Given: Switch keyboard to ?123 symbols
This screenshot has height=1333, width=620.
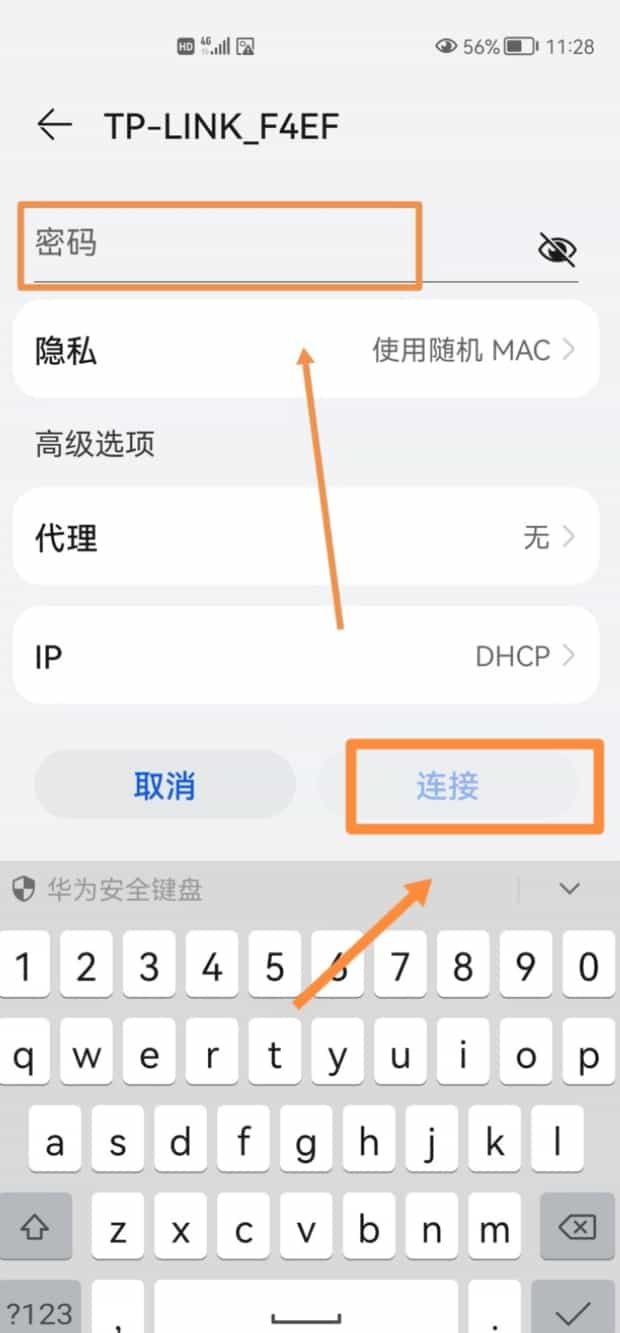Looking at the screenshot, I should [38, 1310].
